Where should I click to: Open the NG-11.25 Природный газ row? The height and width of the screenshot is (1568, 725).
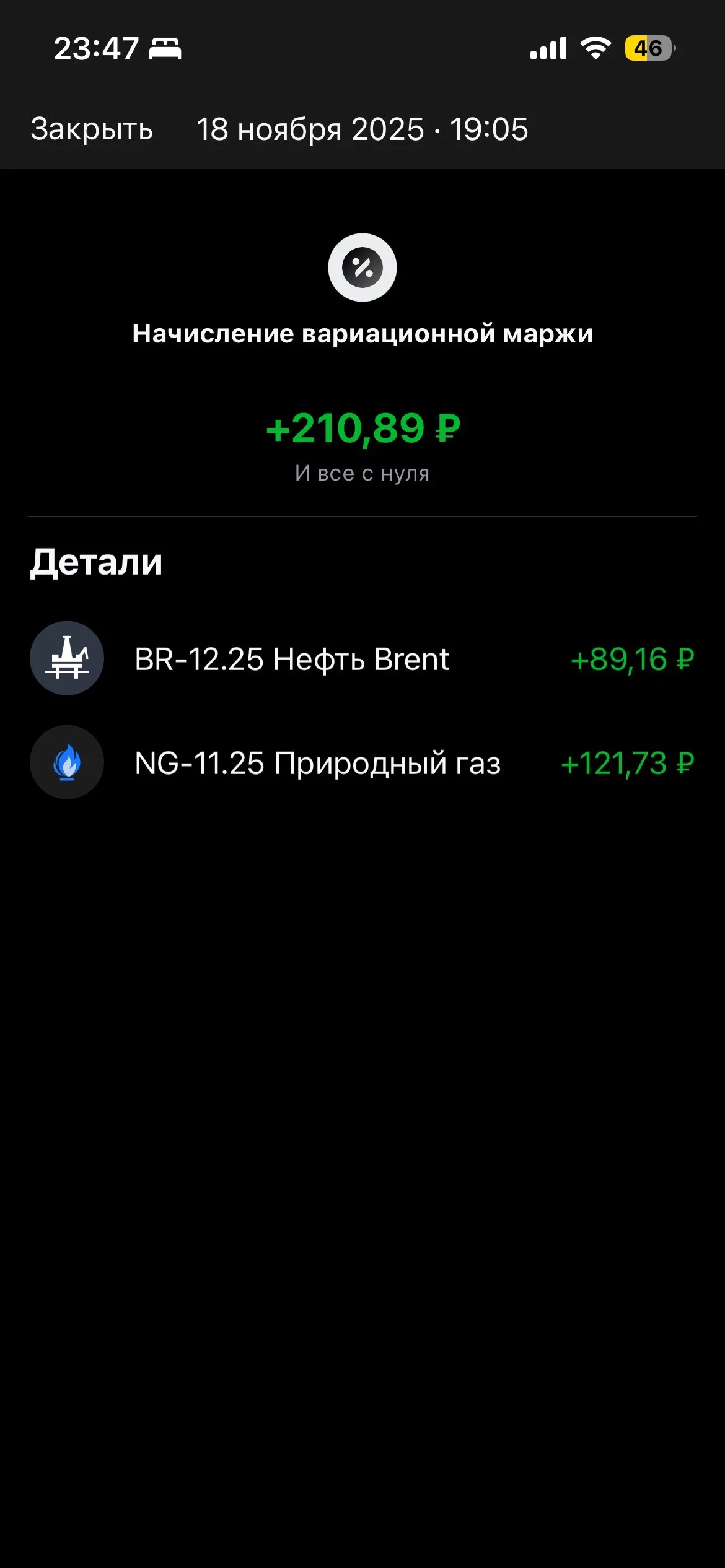pos(362,762)
